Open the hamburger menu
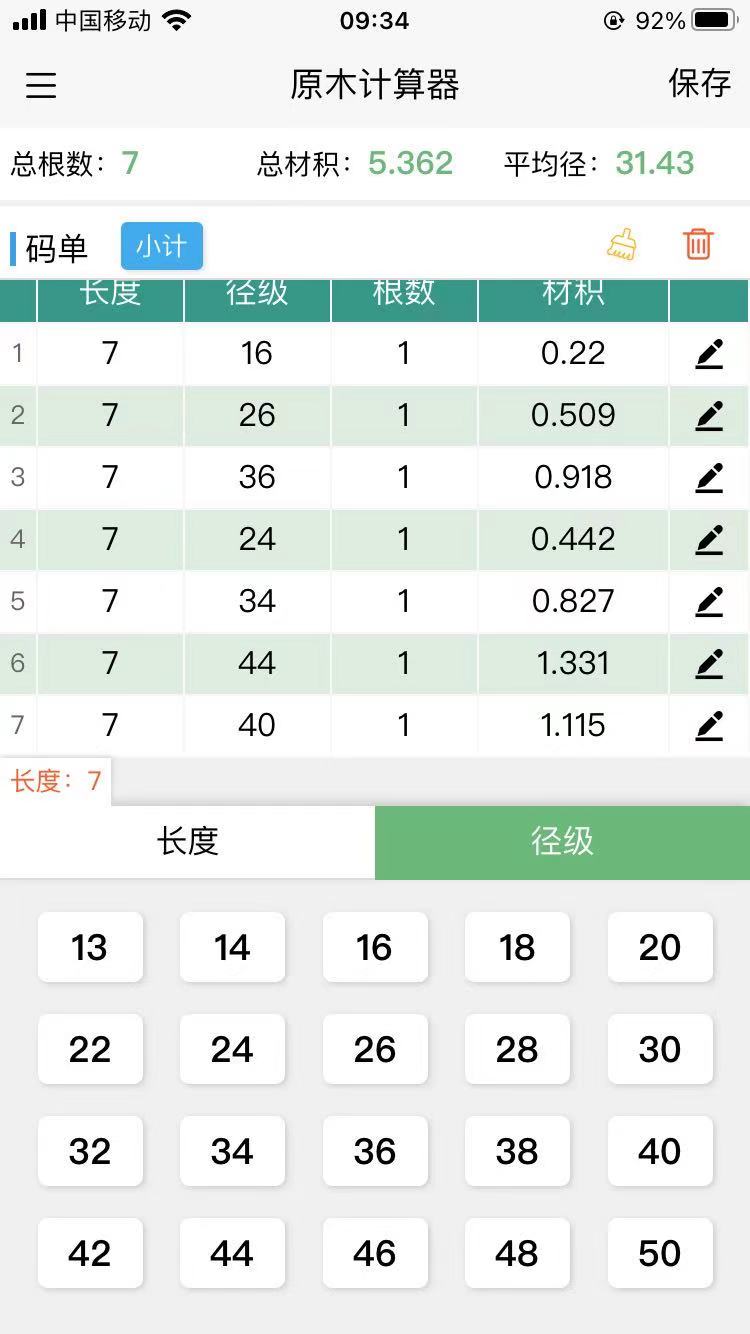This screenshot has height=1334, width=750. [x=41, y=85]
